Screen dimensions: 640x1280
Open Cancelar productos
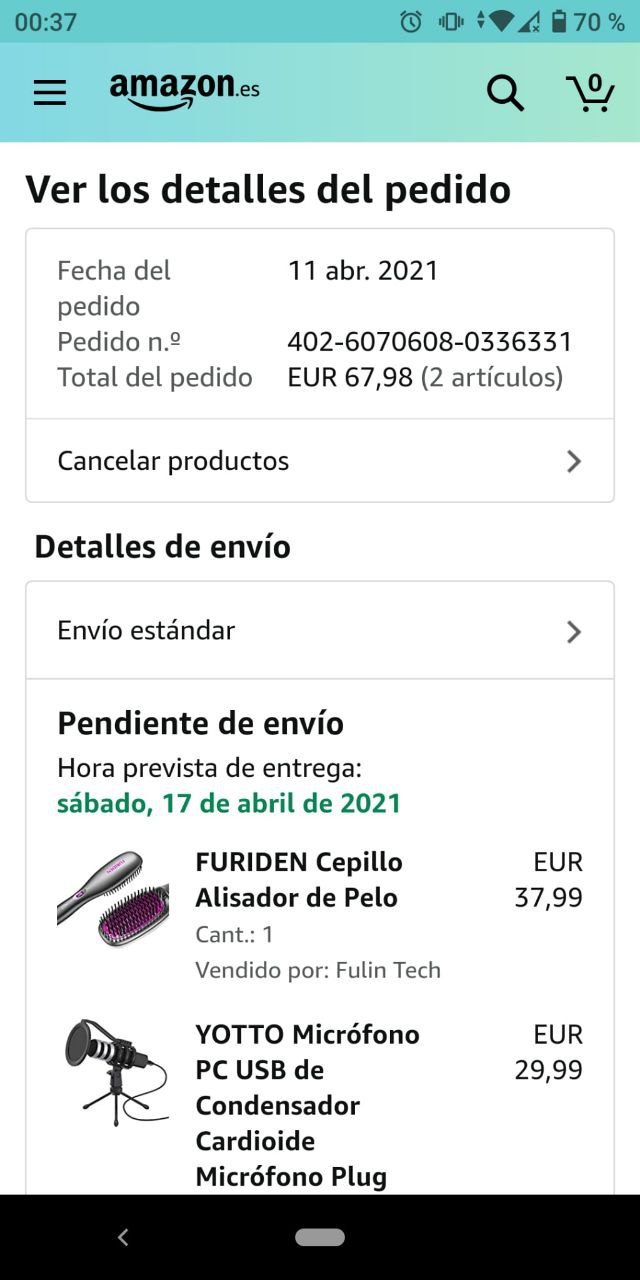coord(320,461)
